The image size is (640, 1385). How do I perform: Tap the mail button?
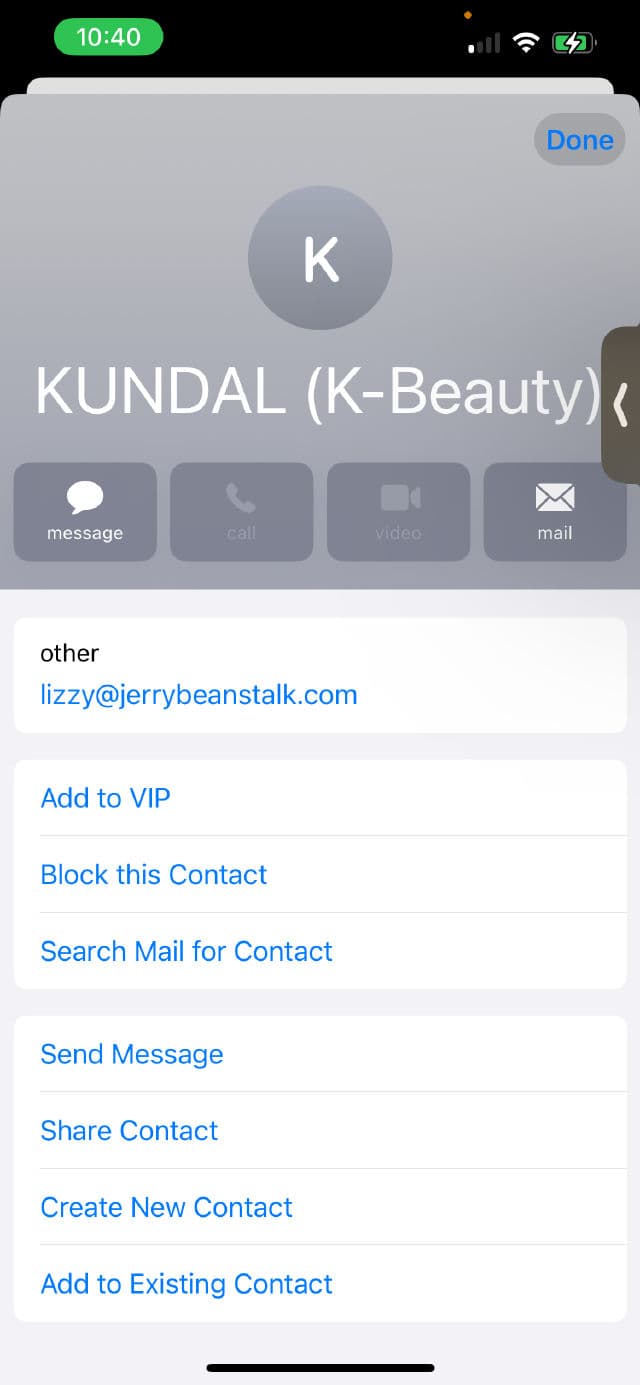tap(555, 511)
